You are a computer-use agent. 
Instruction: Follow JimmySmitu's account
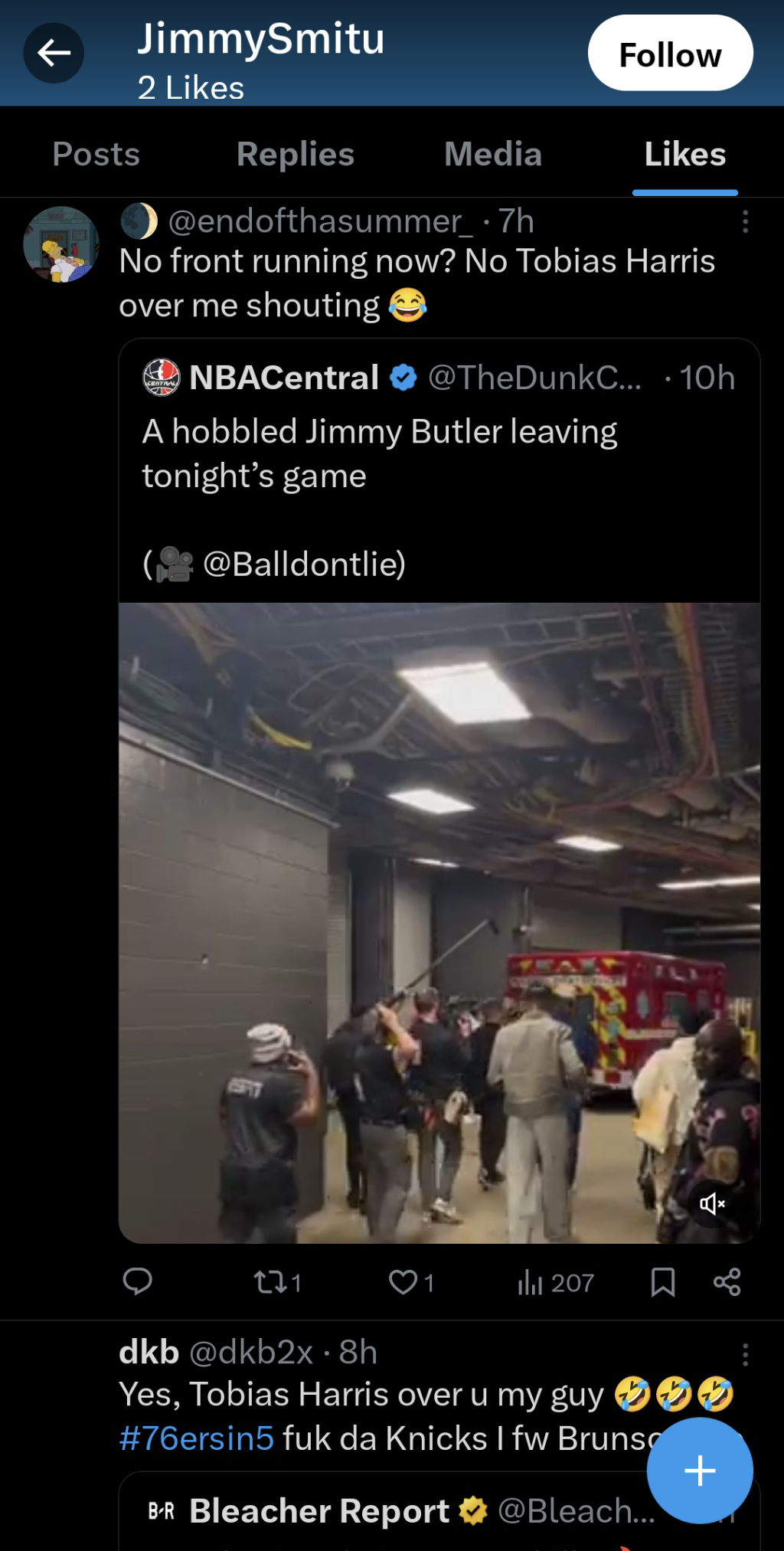(670, 54)
